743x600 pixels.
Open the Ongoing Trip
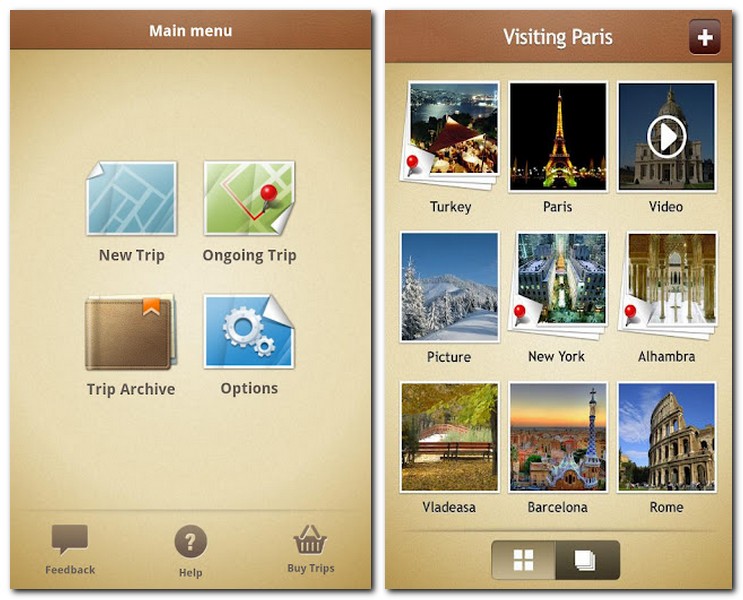coord(249,199)
